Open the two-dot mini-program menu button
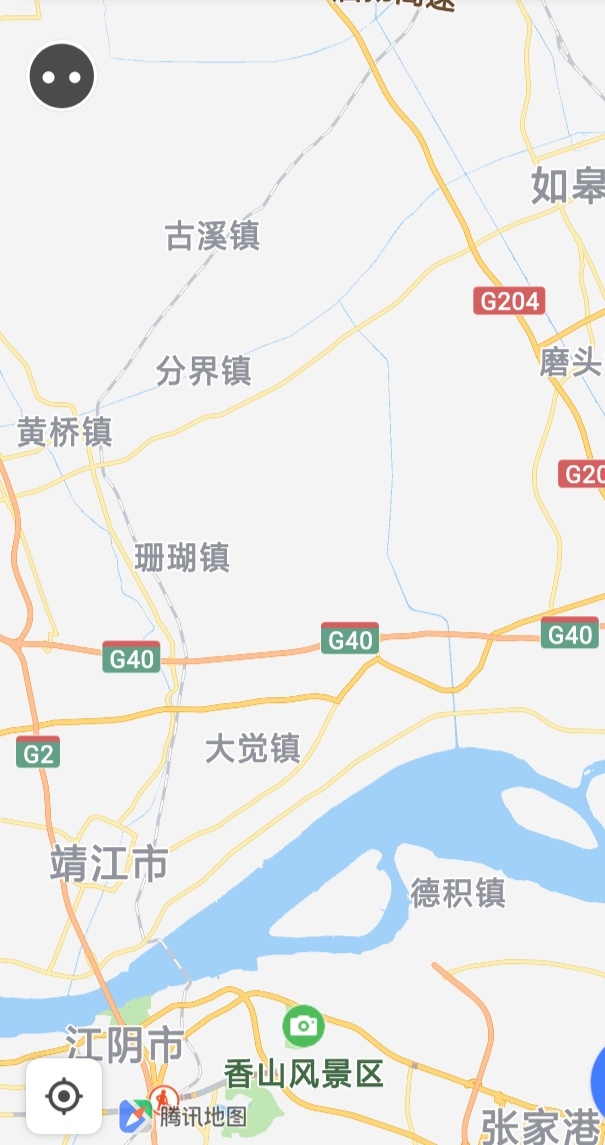The image size is (605, 1145). click(62, 76)
